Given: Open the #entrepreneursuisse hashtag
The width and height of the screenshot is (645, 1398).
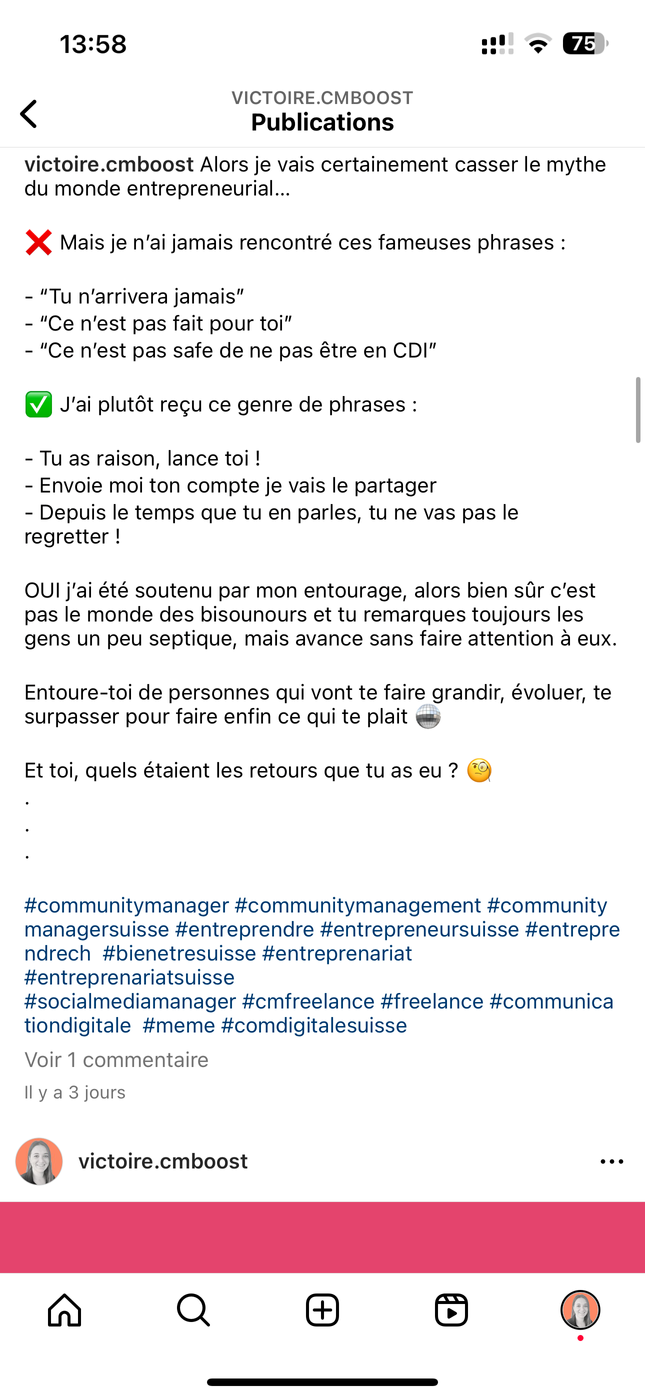Looking at the screenshot, I should coord(419,930).
